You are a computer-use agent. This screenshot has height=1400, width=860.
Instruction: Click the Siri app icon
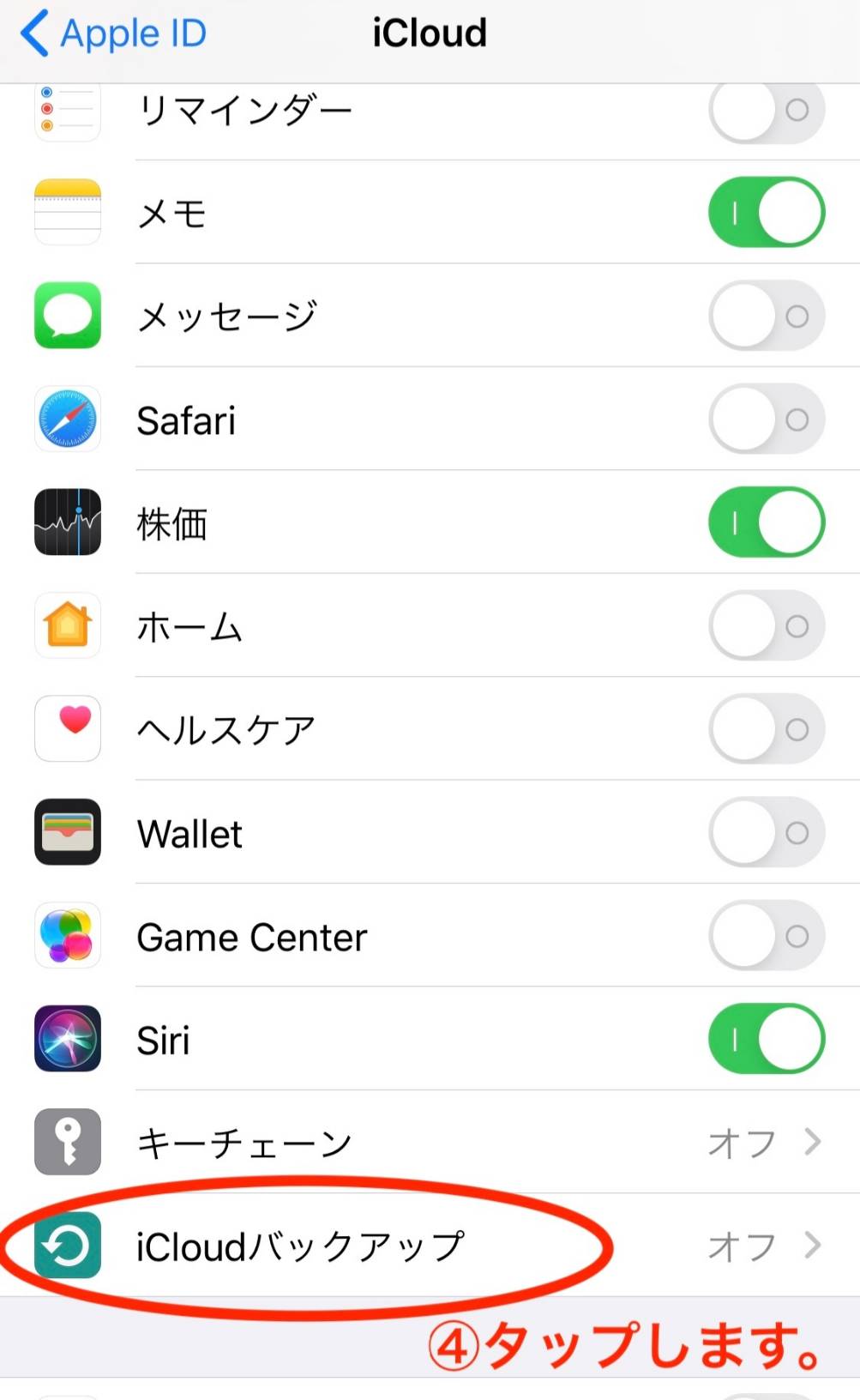[67, 1039]
